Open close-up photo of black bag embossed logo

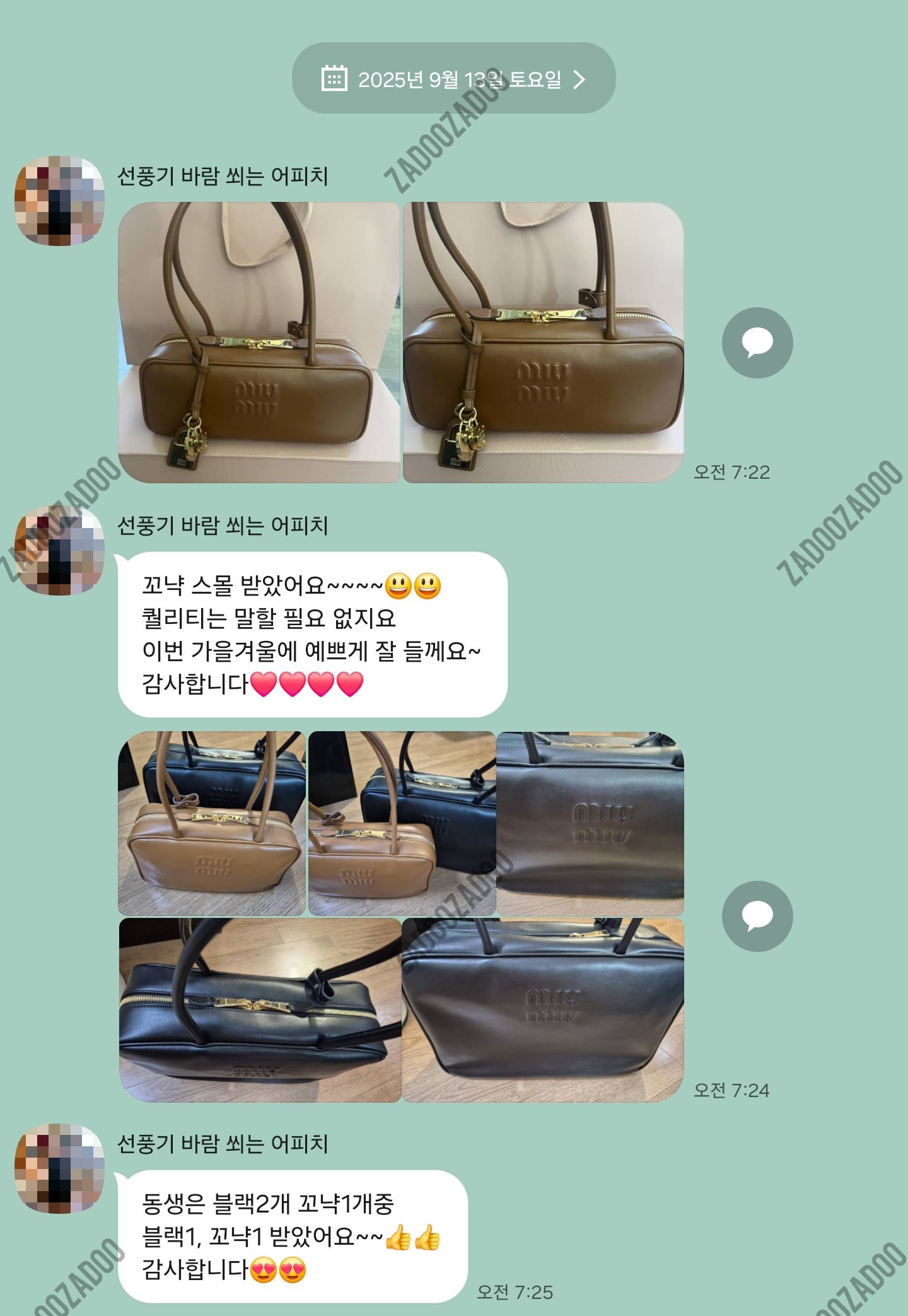[590, 823]
